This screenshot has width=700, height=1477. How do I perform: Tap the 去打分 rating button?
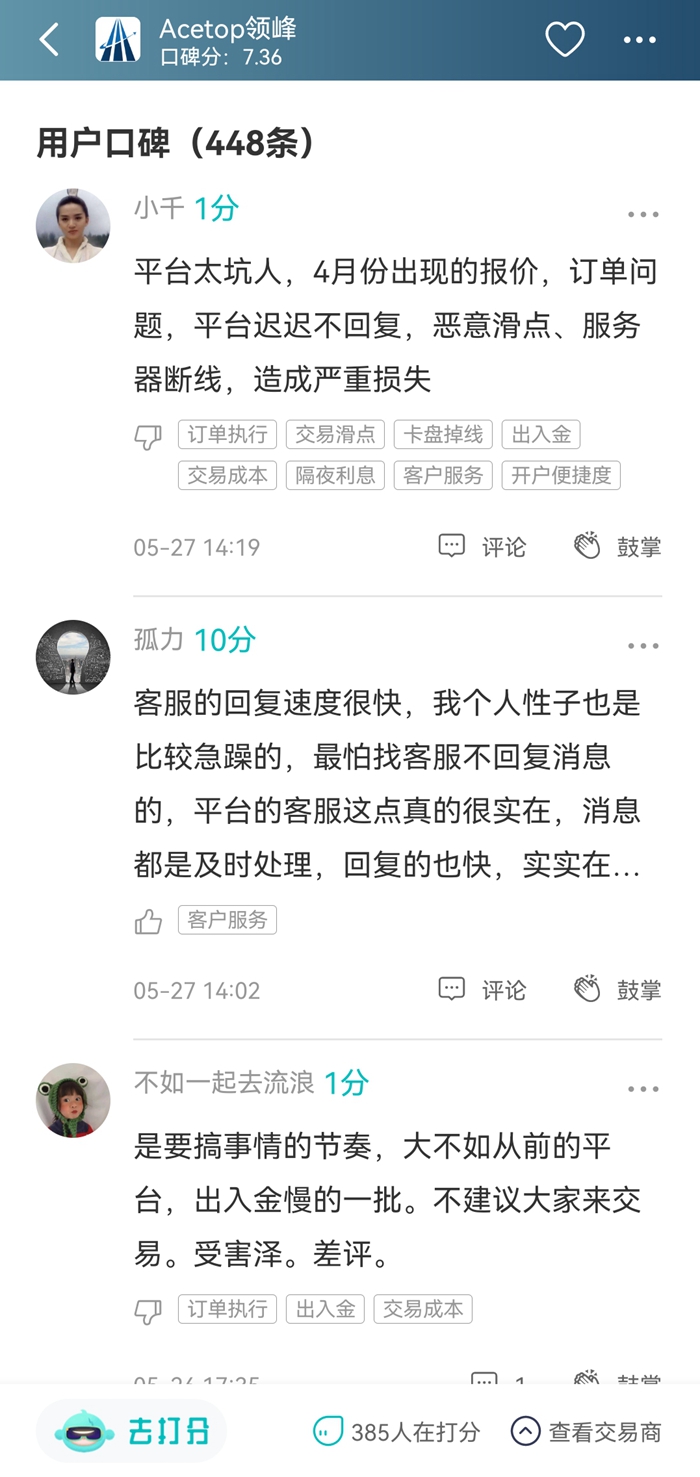[133, 1432]
